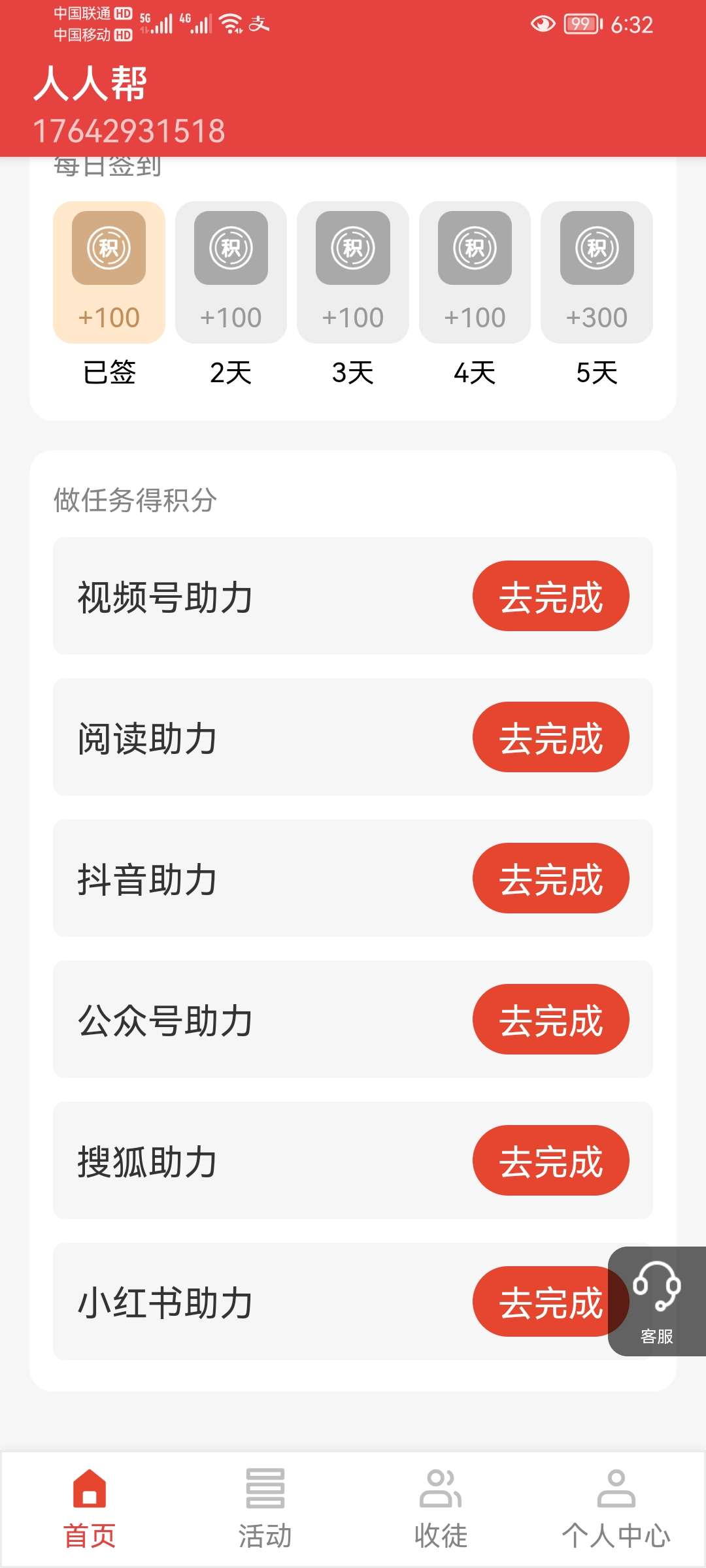Select the 首页 tab

[x=90, y=1509]
